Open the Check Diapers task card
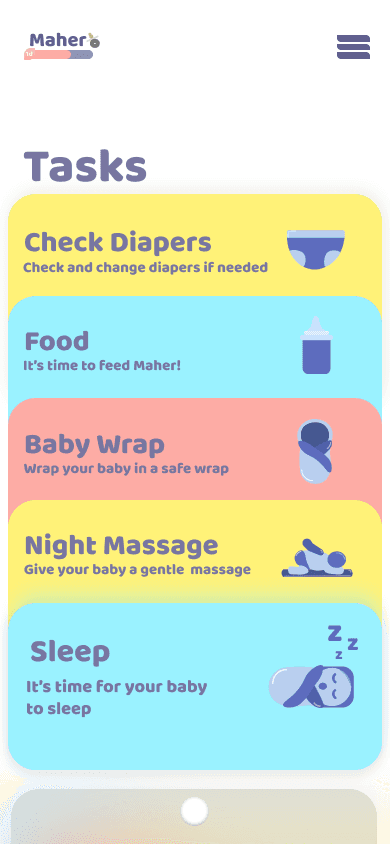390x844 pixels. pos(195,245)
